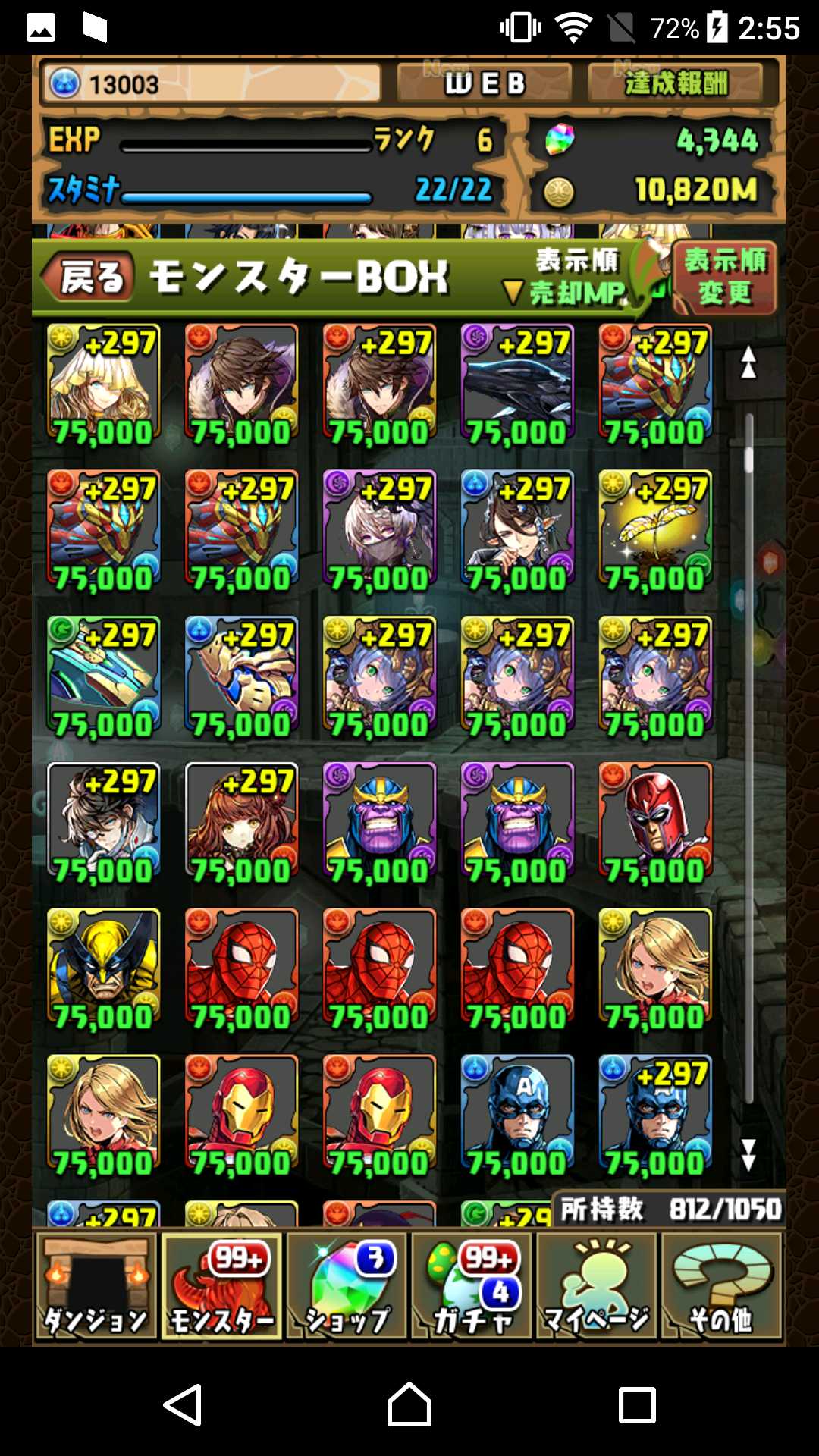Image resolution: width=819 pixels, height=1456 pixels.
Task: Go to the Android home screen
Action: pyautogui.click(x=409, y=1404)
